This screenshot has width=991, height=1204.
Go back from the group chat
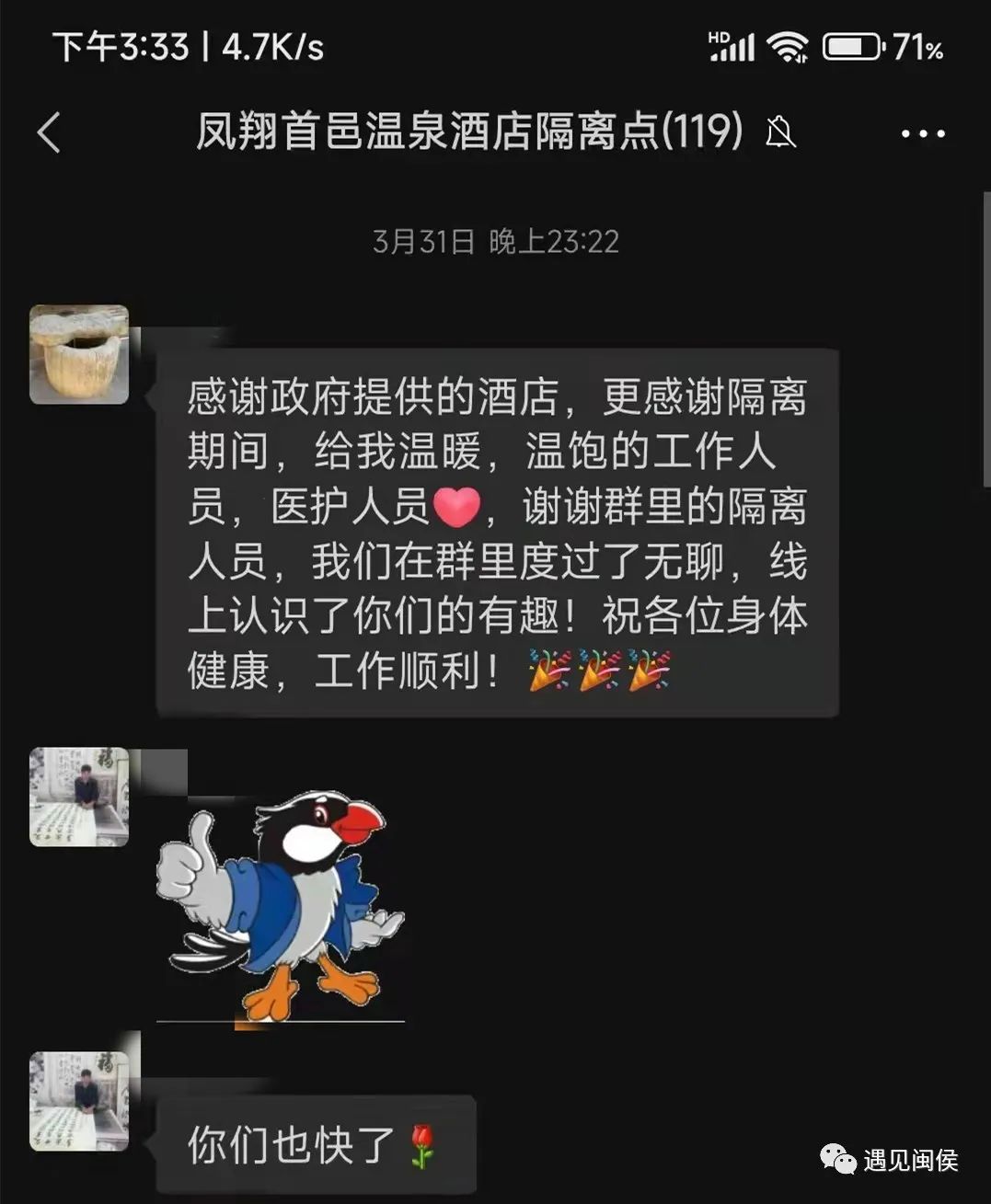[50, 133]
